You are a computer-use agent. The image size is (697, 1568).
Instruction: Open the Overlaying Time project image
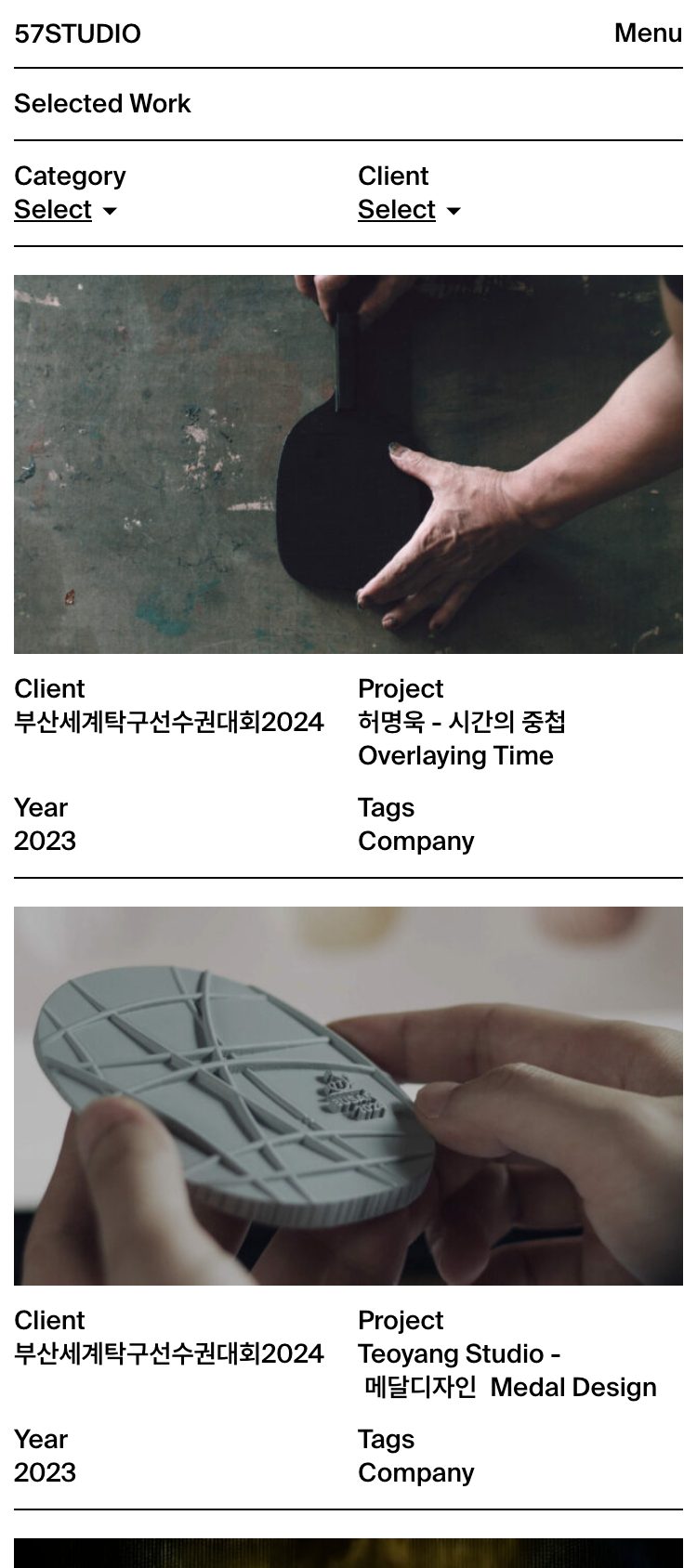pos(348,464)
